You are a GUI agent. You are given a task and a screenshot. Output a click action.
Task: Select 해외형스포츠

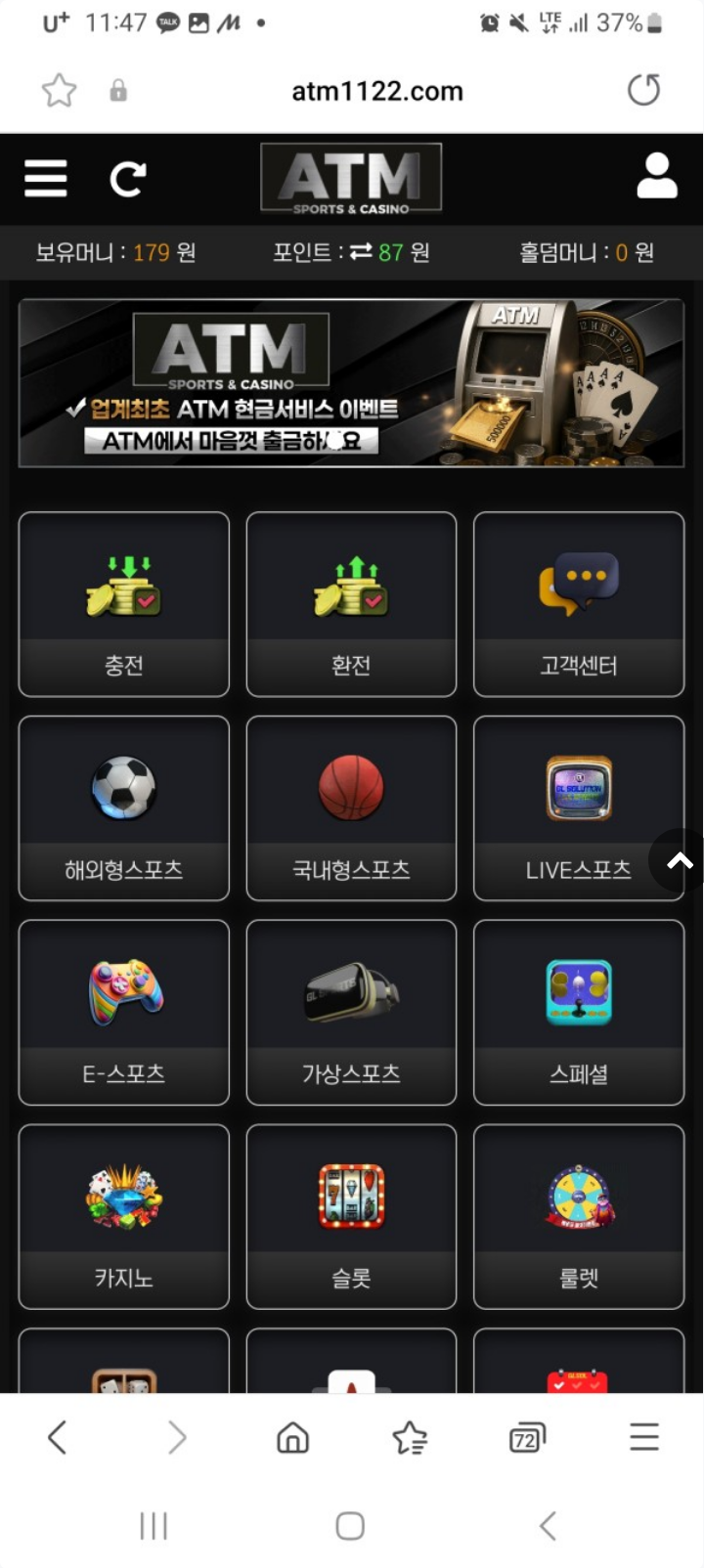point(124,808)
